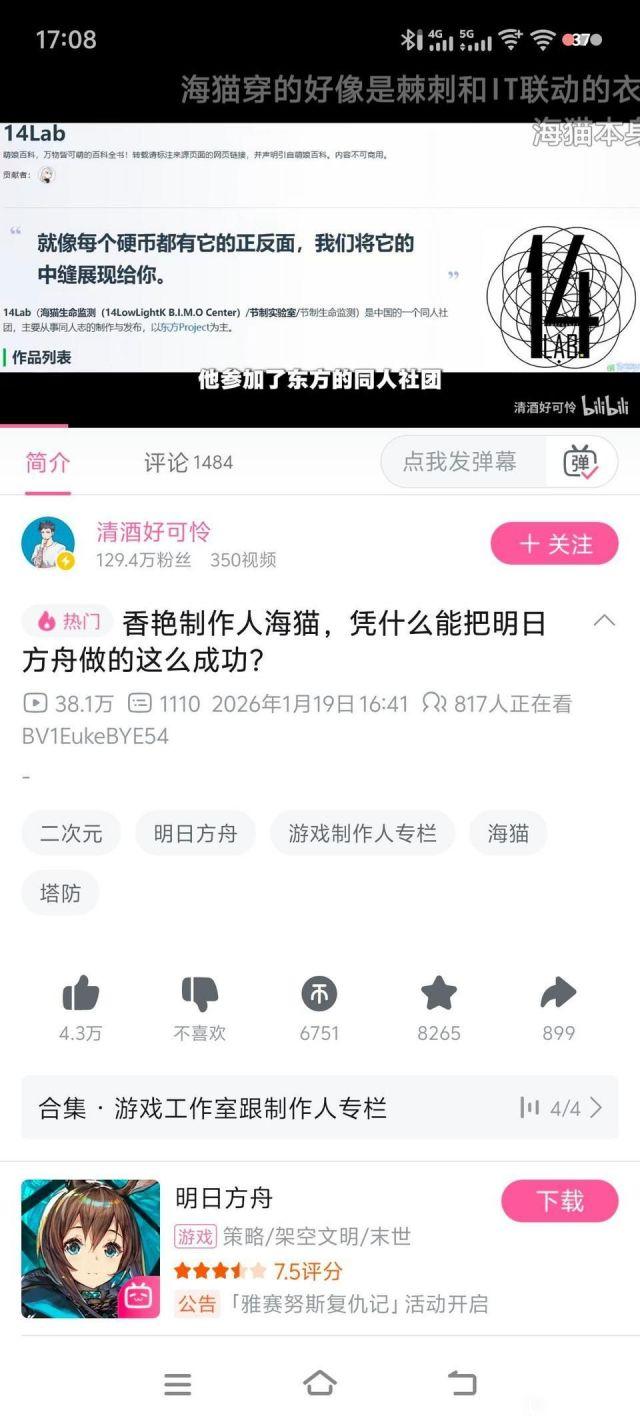Open the 明日方舟 tag chip

(x=195, y=833)
